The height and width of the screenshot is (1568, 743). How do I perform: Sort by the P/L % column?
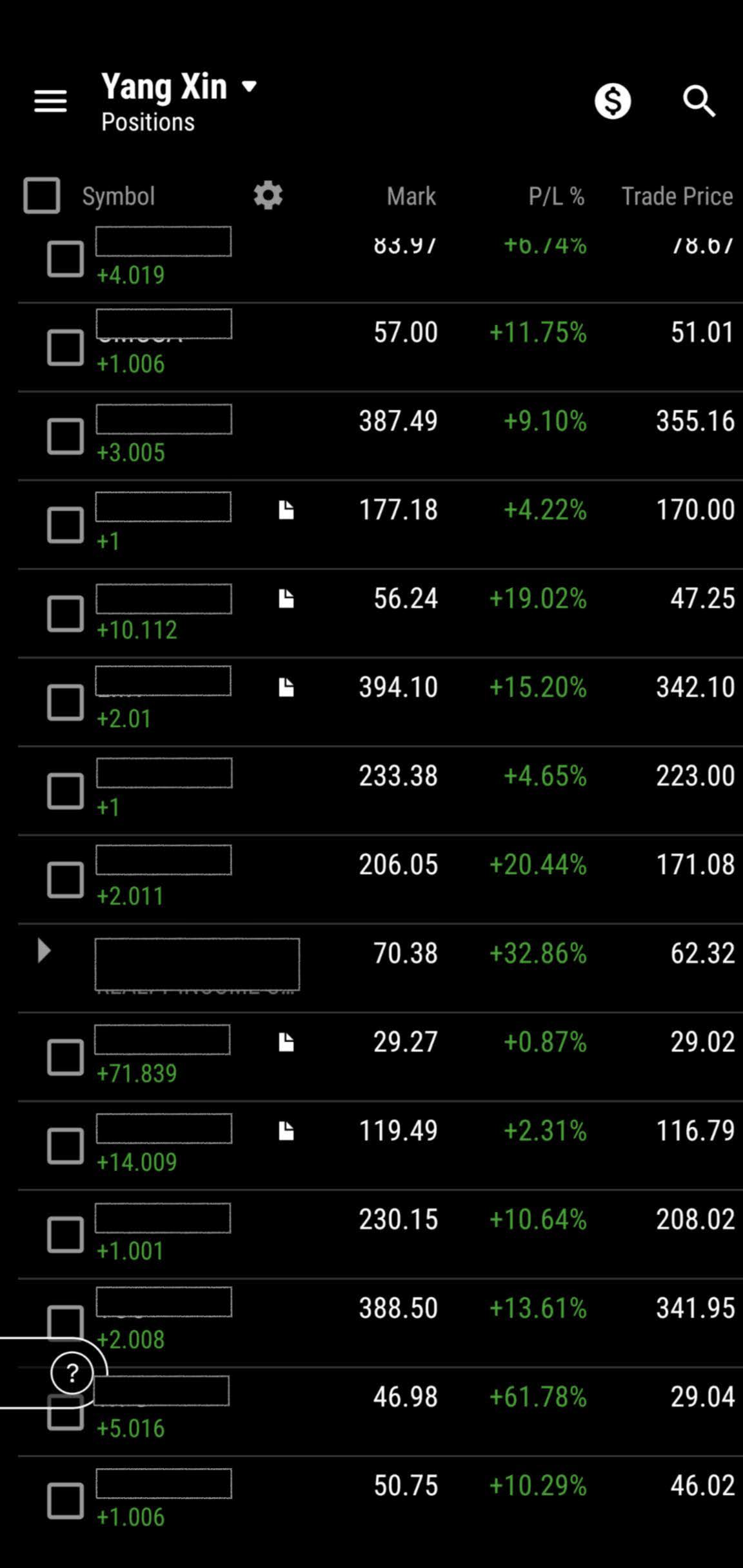pyautogui.click(x=556, y=196)
